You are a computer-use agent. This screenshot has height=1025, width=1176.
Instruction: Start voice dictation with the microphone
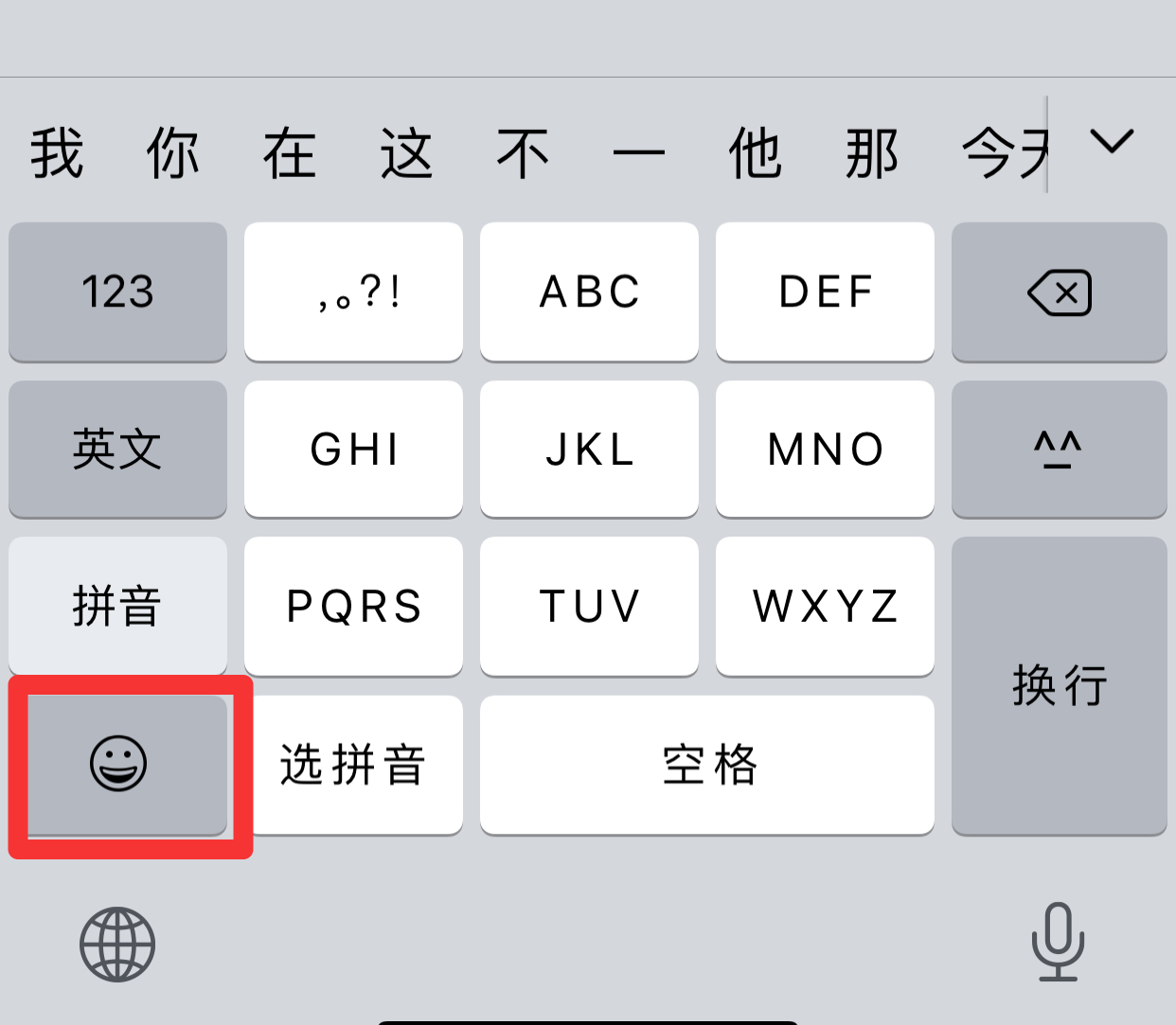(x=1058, y=942)
